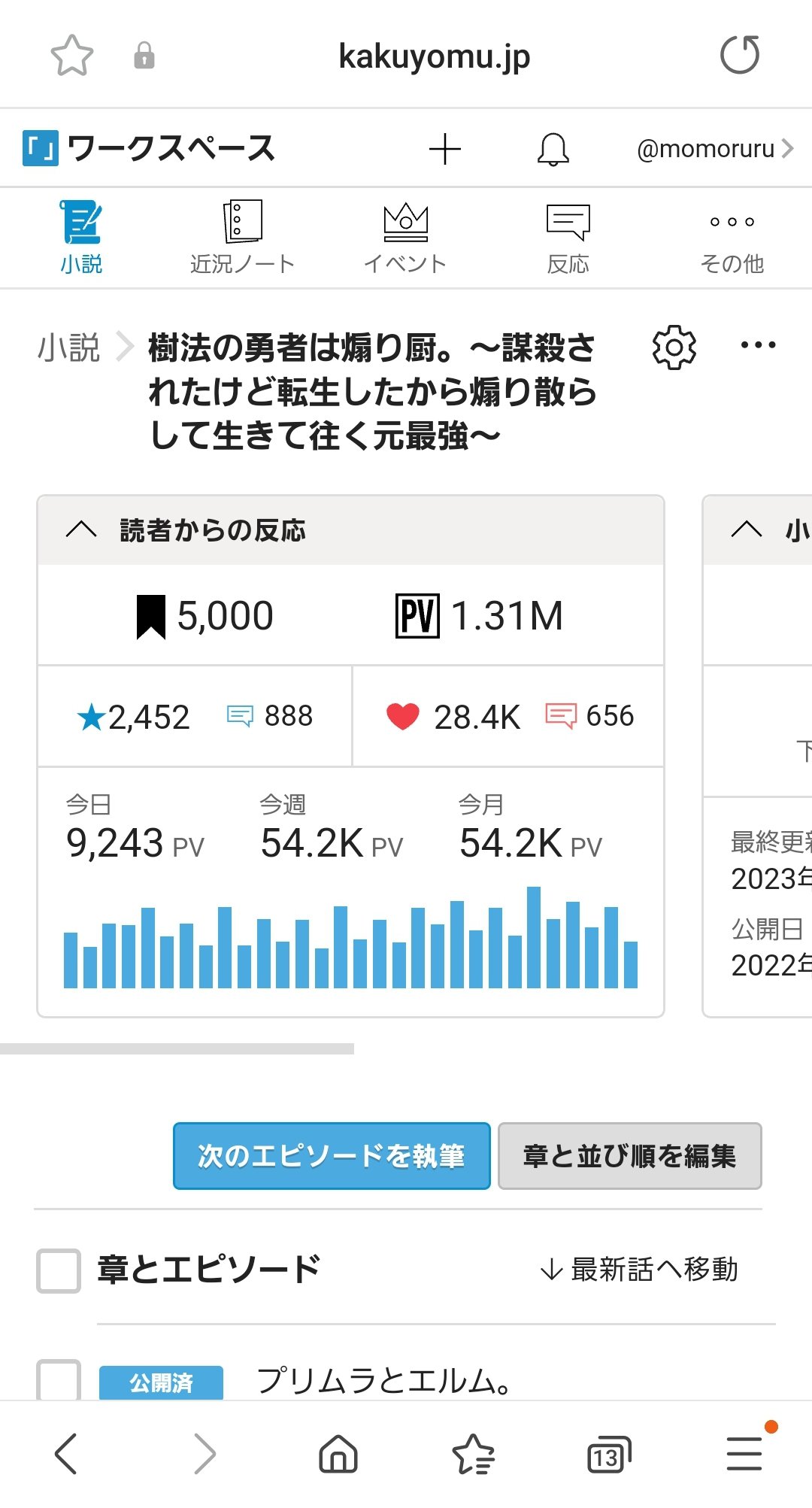Open the notifications bell
Viewport: 812px width, 1508px height.
[x=553, y=149]
